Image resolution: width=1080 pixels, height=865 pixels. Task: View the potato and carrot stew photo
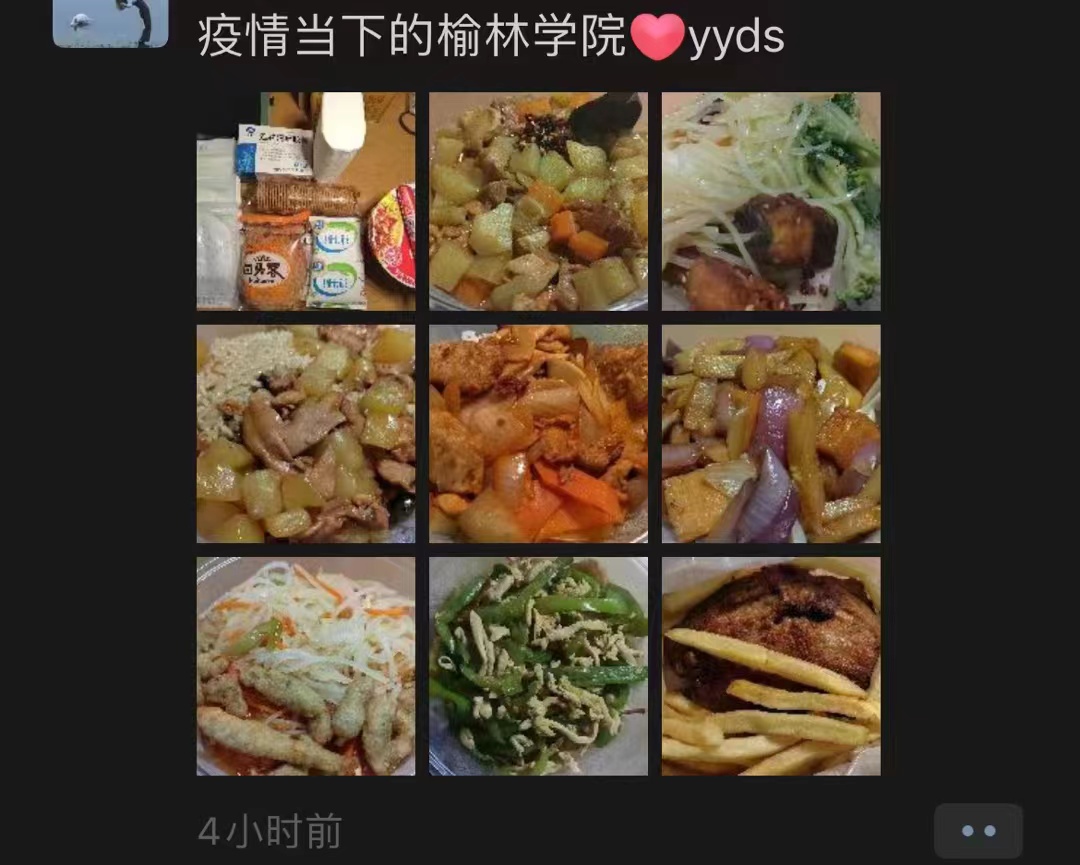click(538, 201)
